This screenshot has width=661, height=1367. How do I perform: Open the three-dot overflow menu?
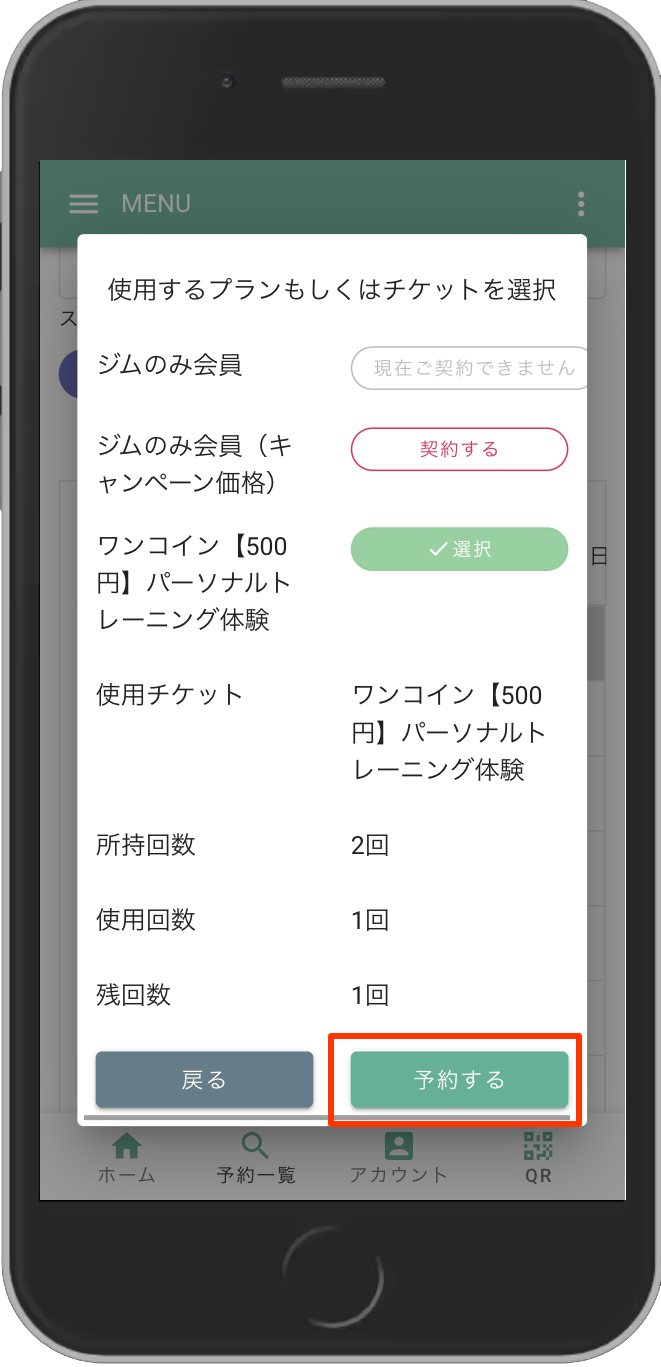tap(581, 204)
